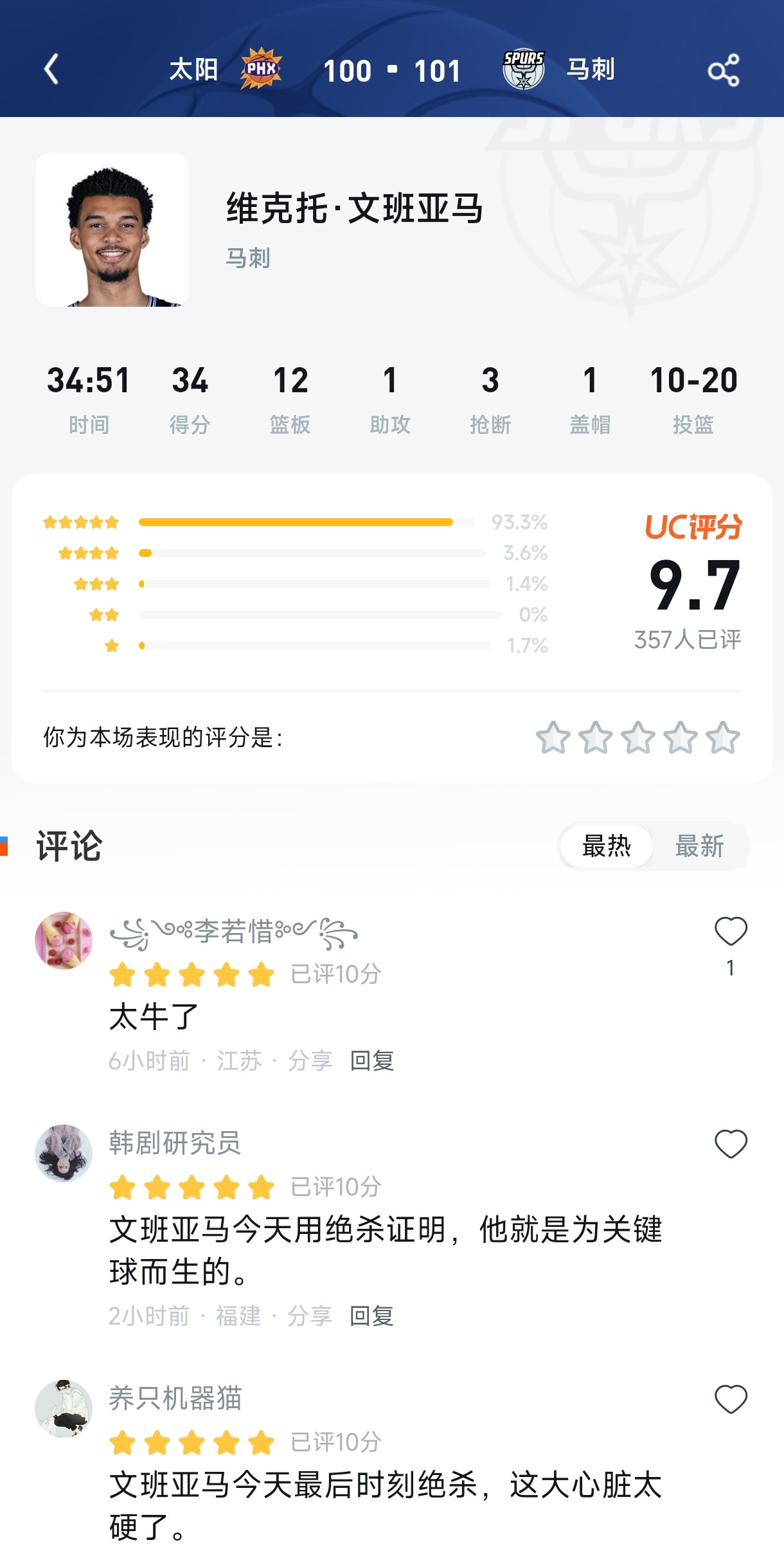Open the 马刺 team name under player

coord(247,258)
